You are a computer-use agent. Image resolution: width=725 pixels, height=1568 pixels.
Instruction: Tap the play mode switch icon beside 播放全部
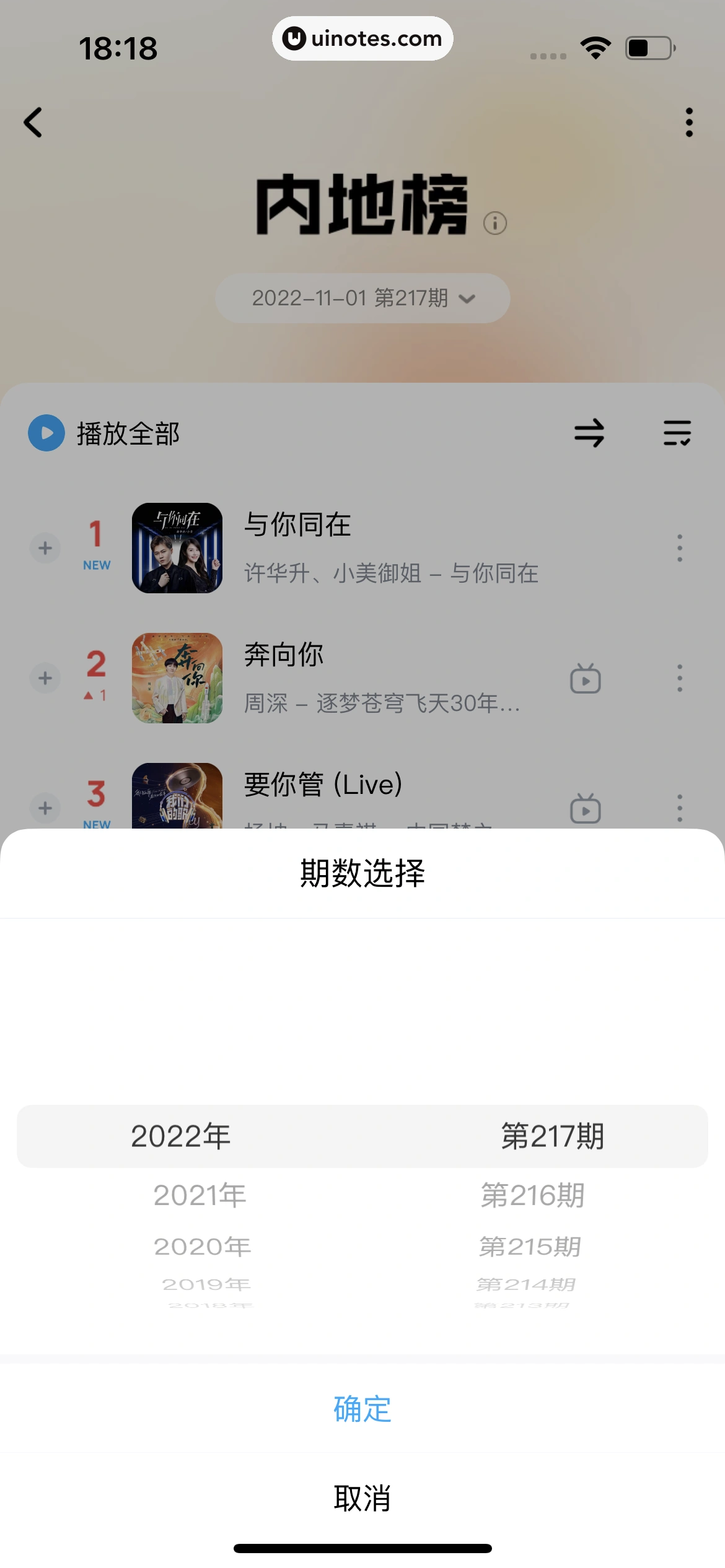(589, 433)
